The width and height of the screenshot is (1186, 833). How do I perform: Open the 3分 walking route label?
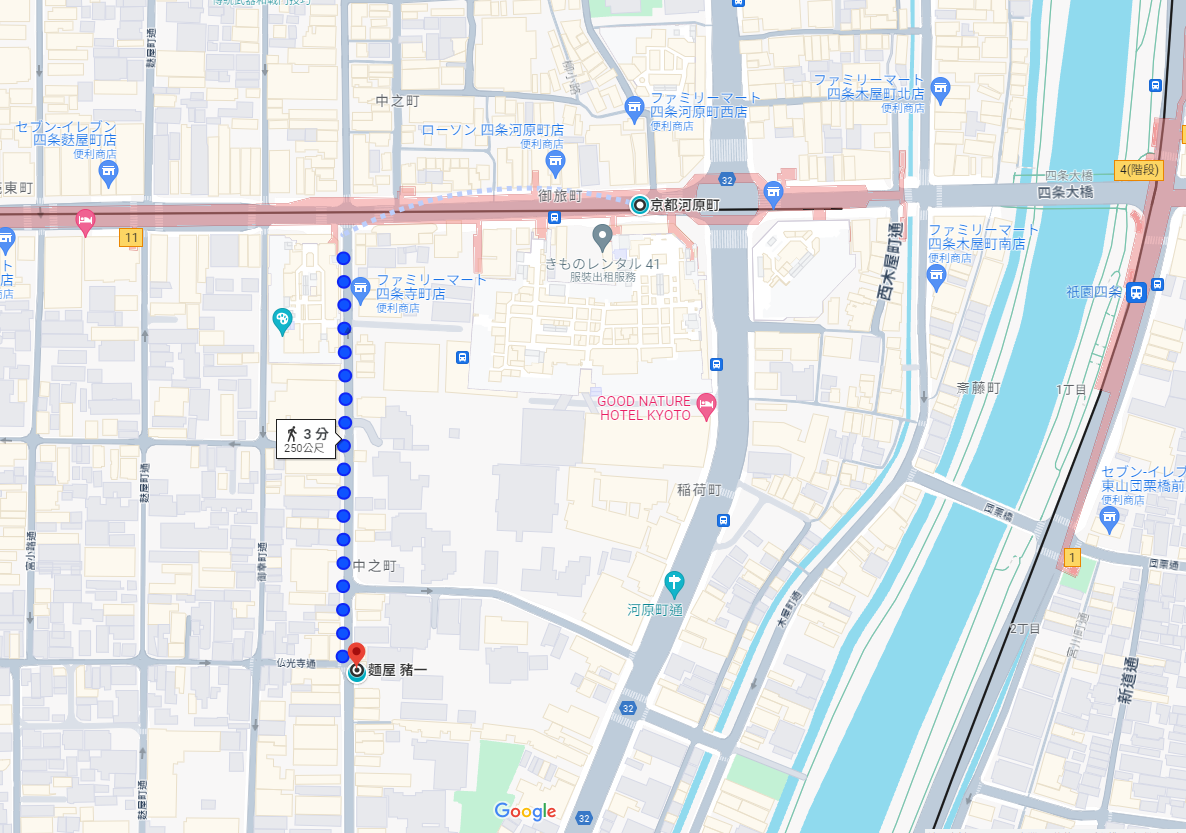tap(306, 439)
